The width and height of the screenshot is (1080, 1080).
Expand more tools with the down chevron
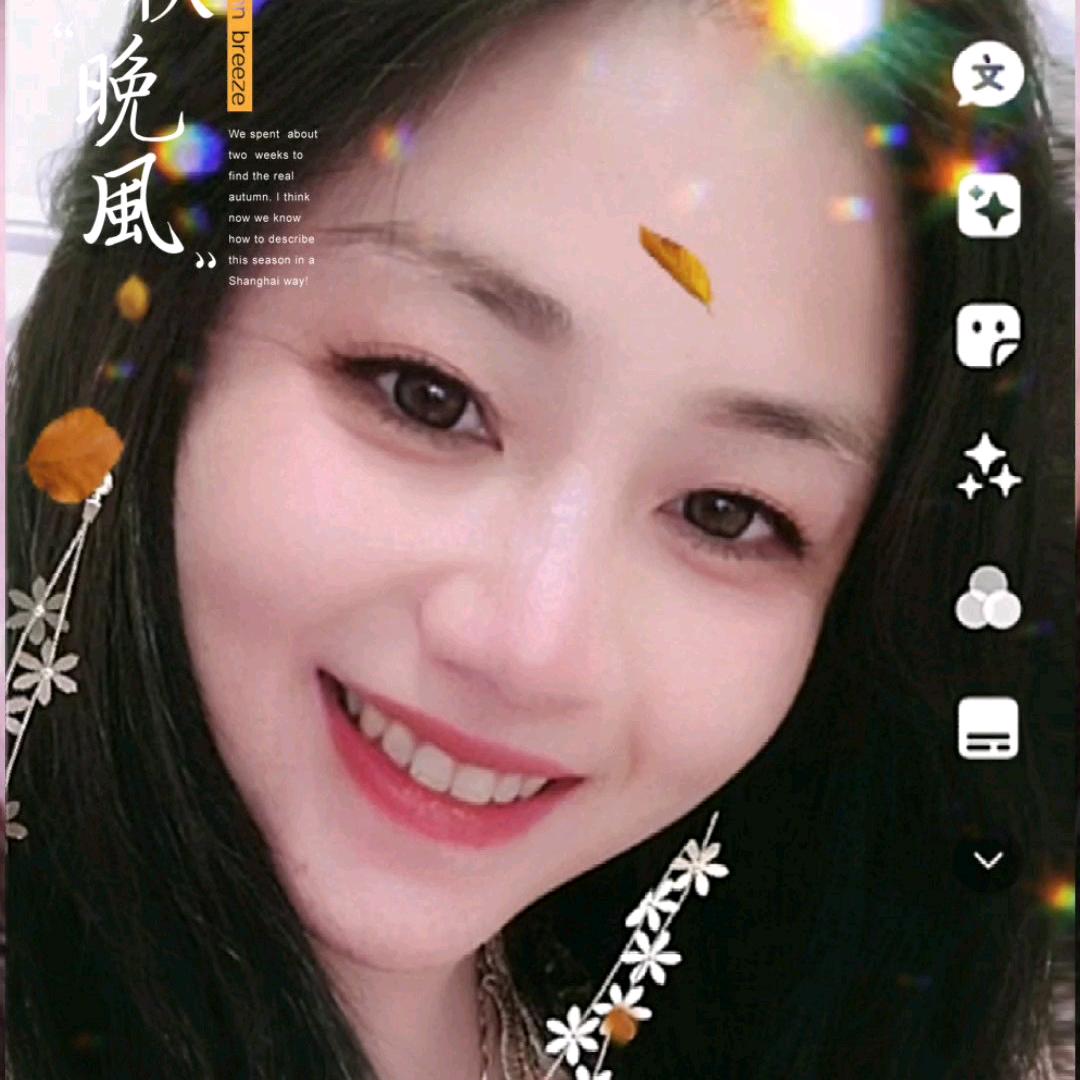pyautogui.click(x=988, y=860)
